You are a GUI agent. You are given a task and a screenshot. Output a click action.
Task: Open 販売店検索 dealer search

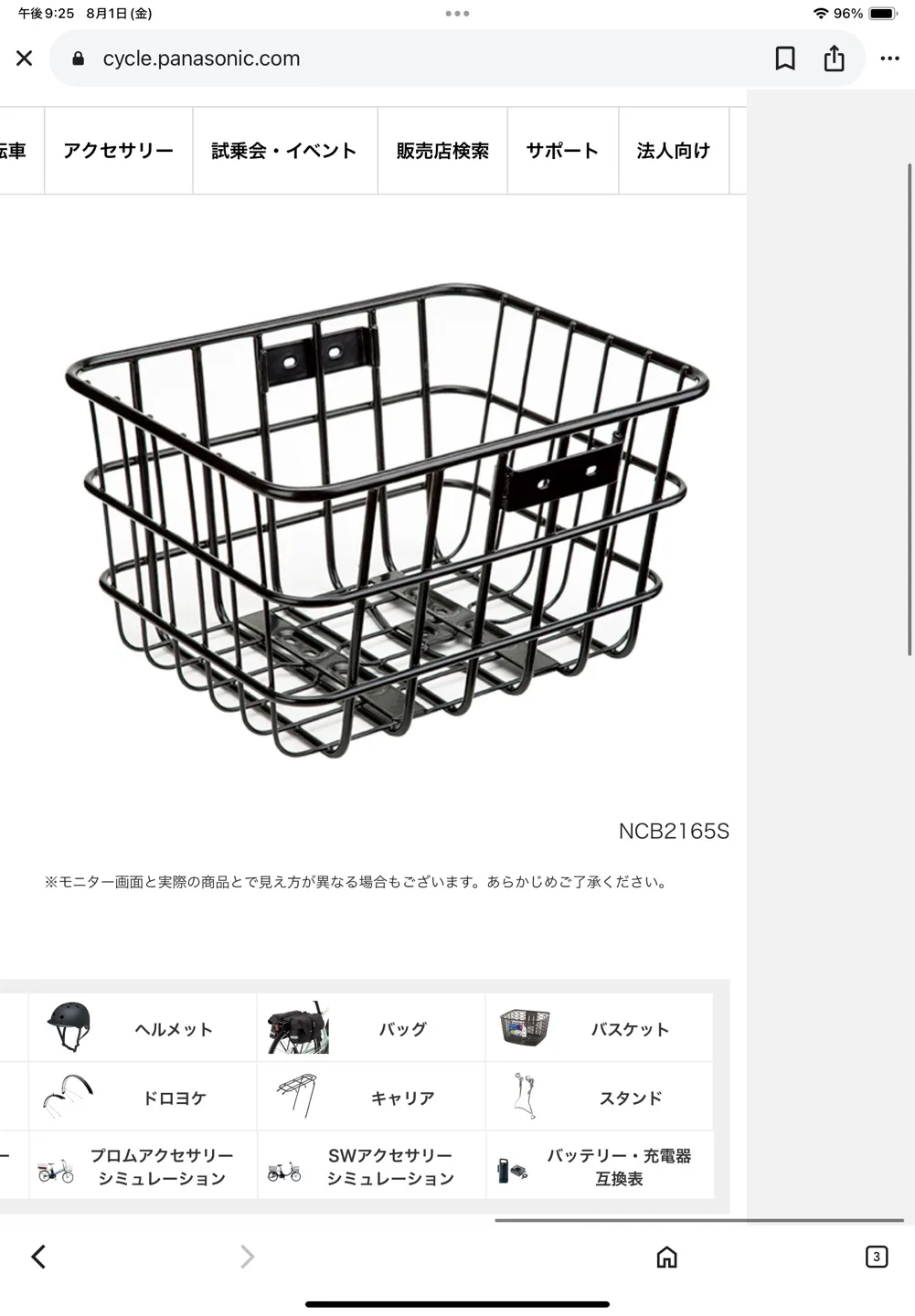coord(442,151)
